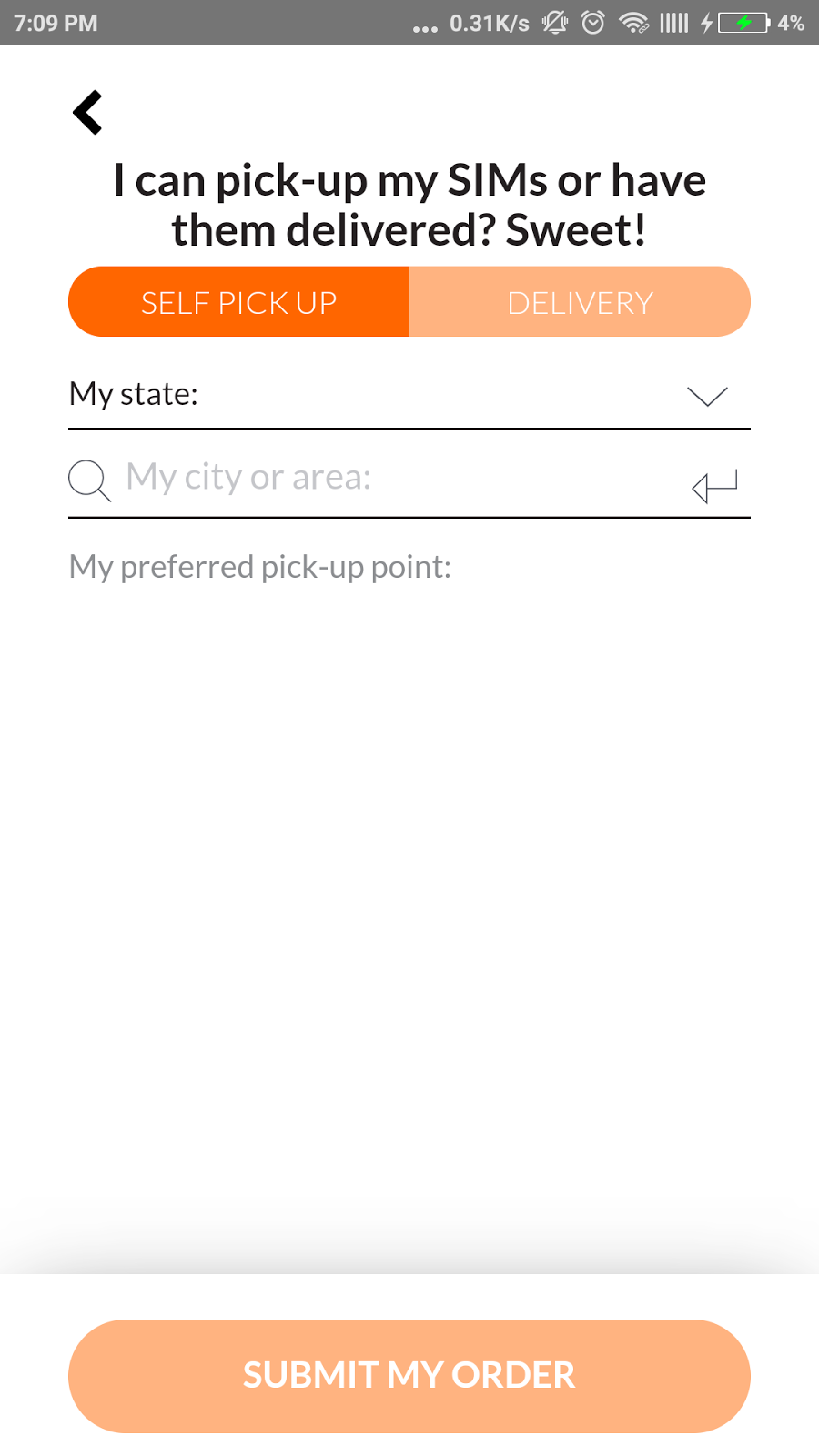Expand the My state dropdown
Screen dimensions: 819x1456
click(706, 396)
